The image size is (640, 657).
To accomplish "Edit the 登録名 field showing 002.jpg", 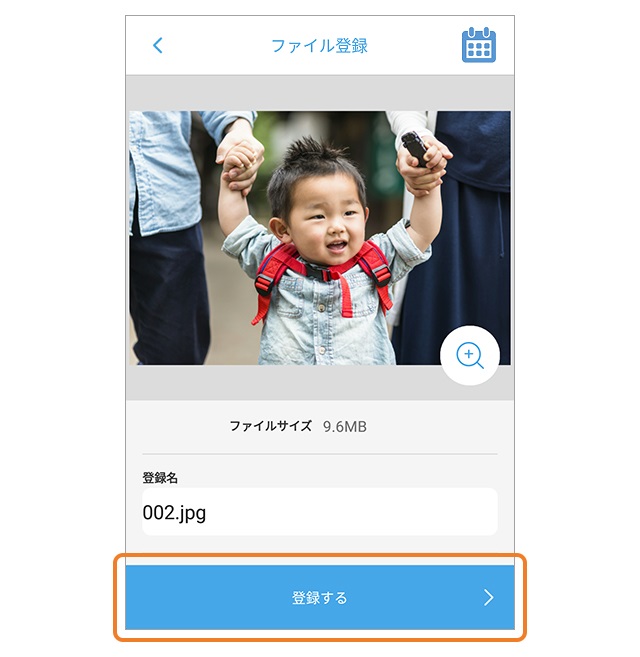I will [319, 512].
